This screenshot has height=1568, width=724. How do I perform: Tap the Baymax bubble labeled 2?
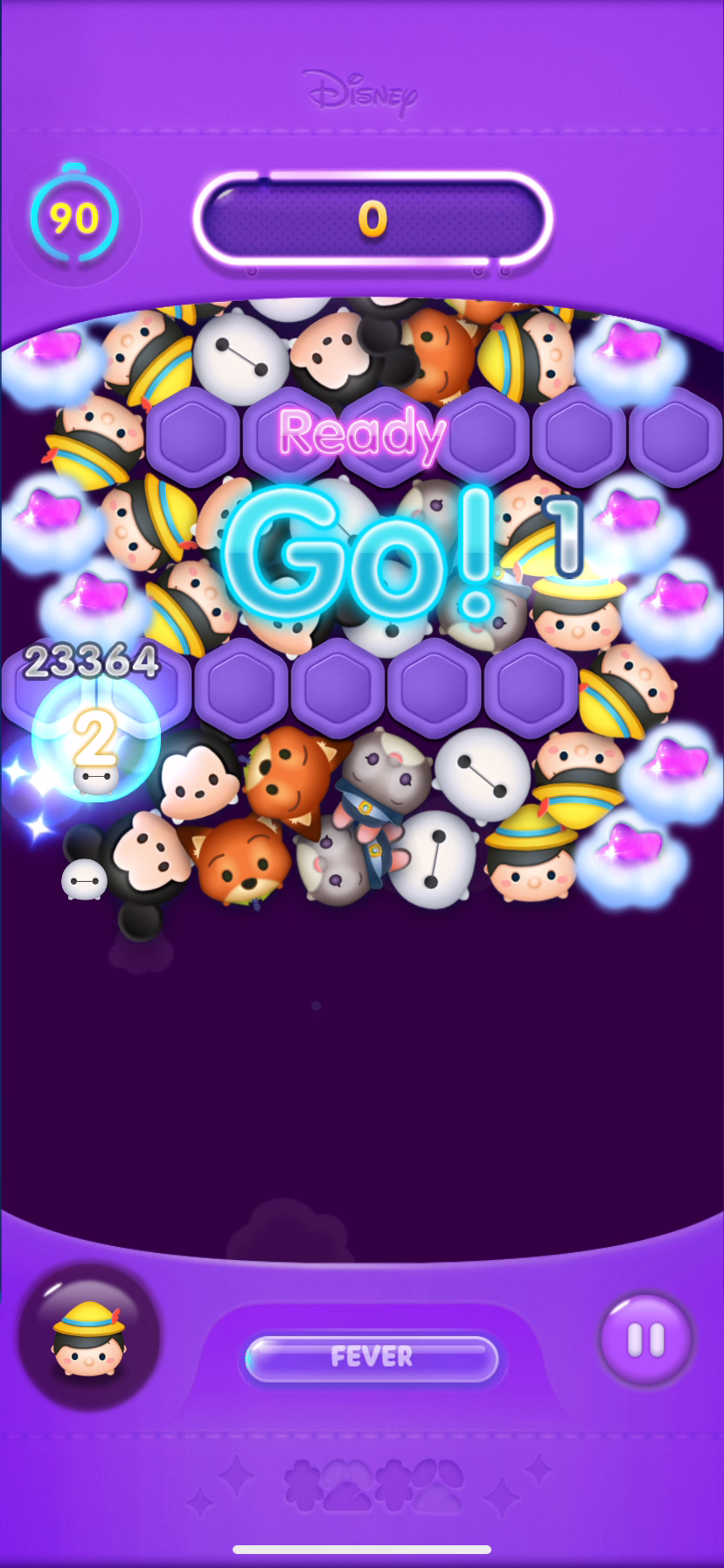95,738
